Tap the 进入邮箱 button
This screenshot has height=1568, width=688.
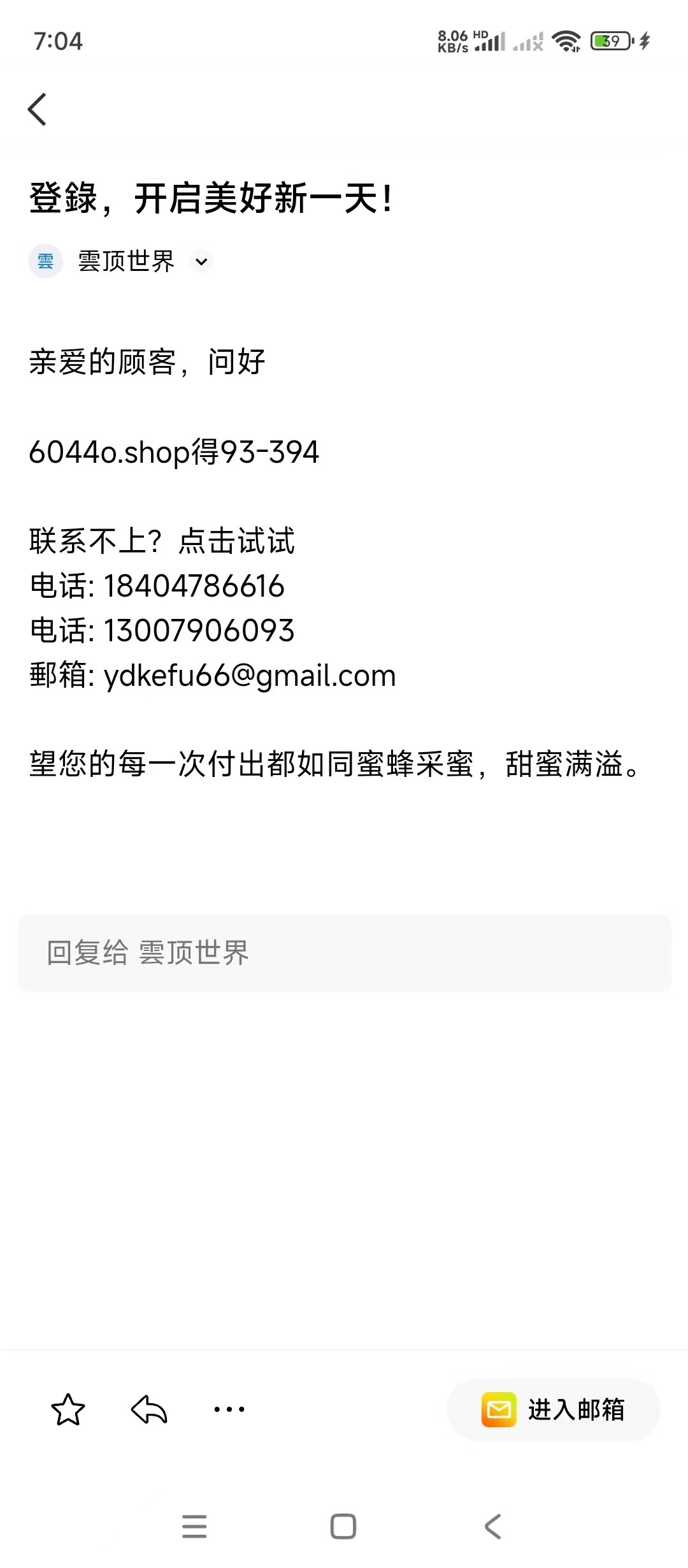(554, 1409)
